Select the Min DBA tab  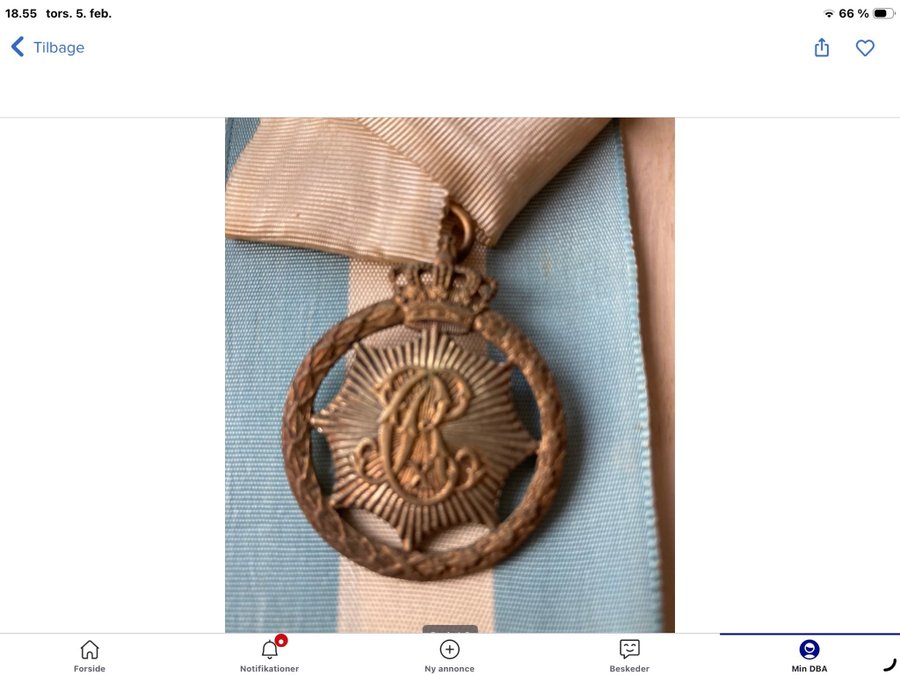click(x=809, y=655)
